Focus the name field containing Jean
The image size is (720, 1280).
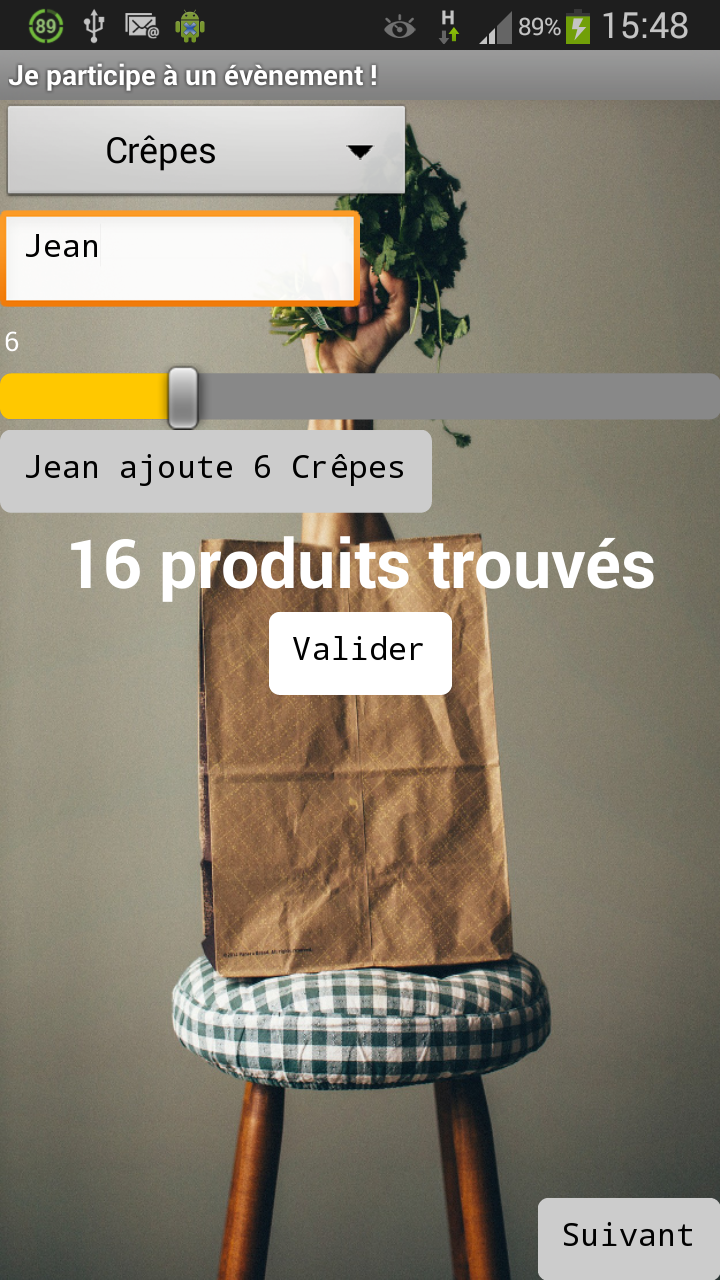tap(180, 258)
